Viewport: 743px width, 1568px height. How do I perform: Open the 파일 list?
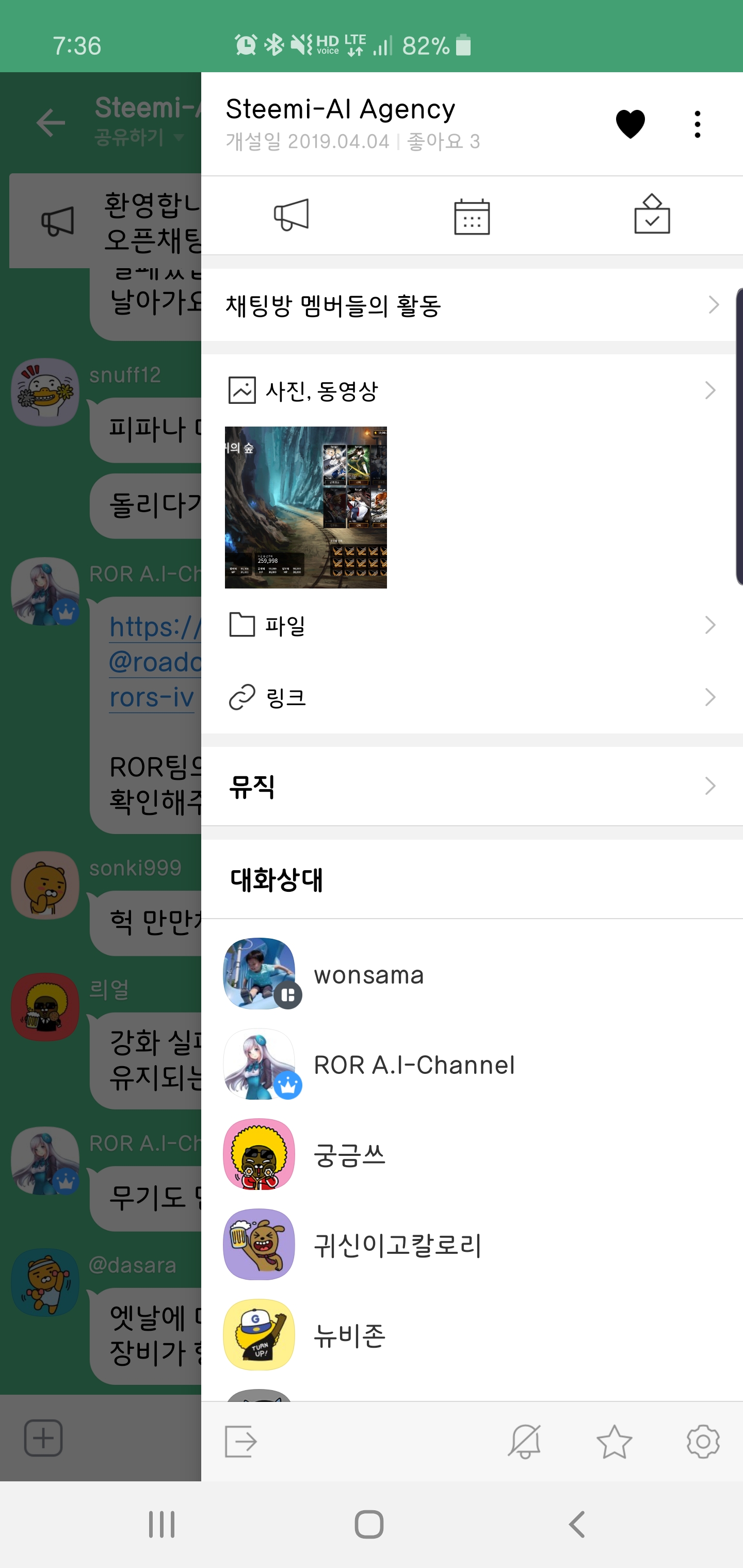pyautogui.click(x=472, y=625)
